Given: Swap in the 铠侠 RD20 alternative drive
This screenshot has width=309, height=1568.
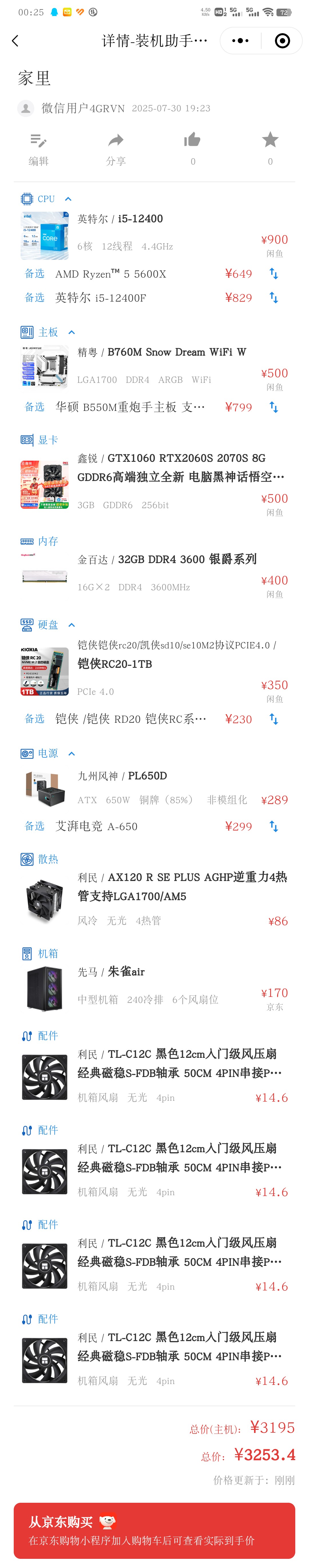Looking at the screenshot, I should tap(274, 720).
